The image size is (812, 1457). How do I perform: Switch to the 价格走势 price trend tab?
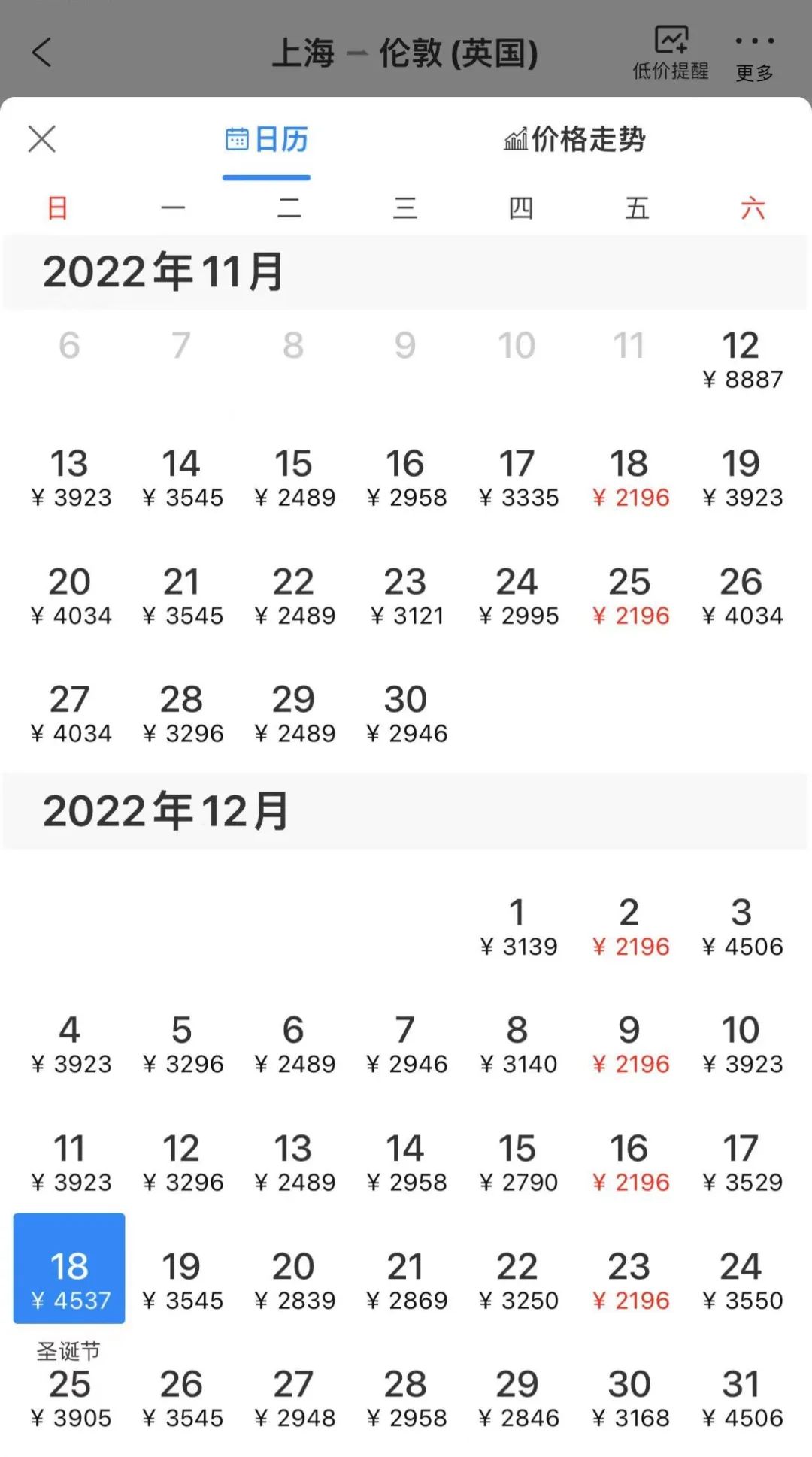point(575,139)
